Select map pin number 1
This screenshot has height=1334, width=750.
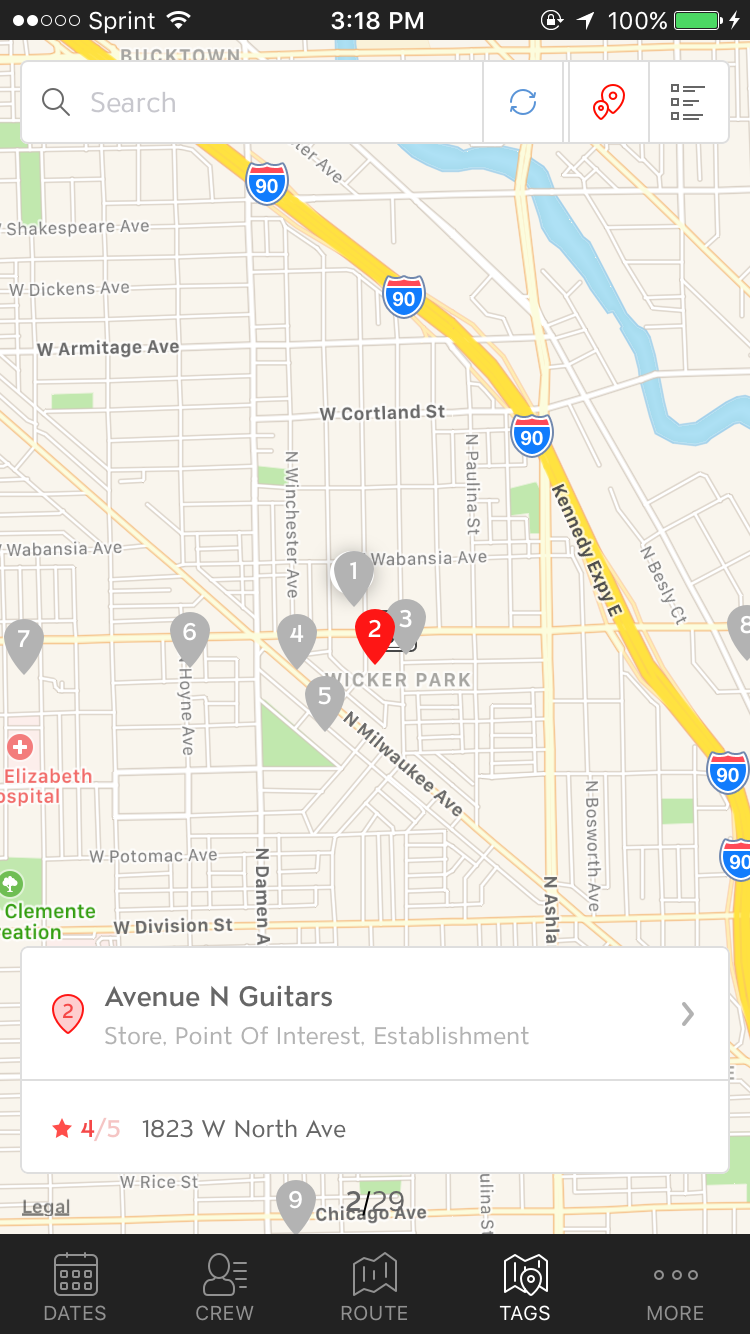coord(353,576)
